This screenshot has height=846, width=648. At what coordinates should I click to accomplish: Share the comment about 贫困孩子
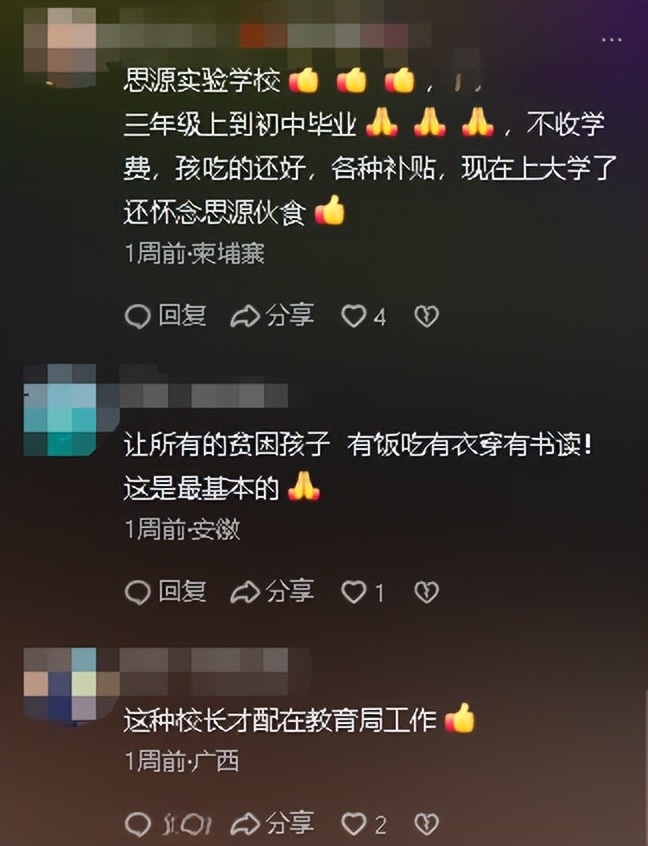click(x=272, y=592)
